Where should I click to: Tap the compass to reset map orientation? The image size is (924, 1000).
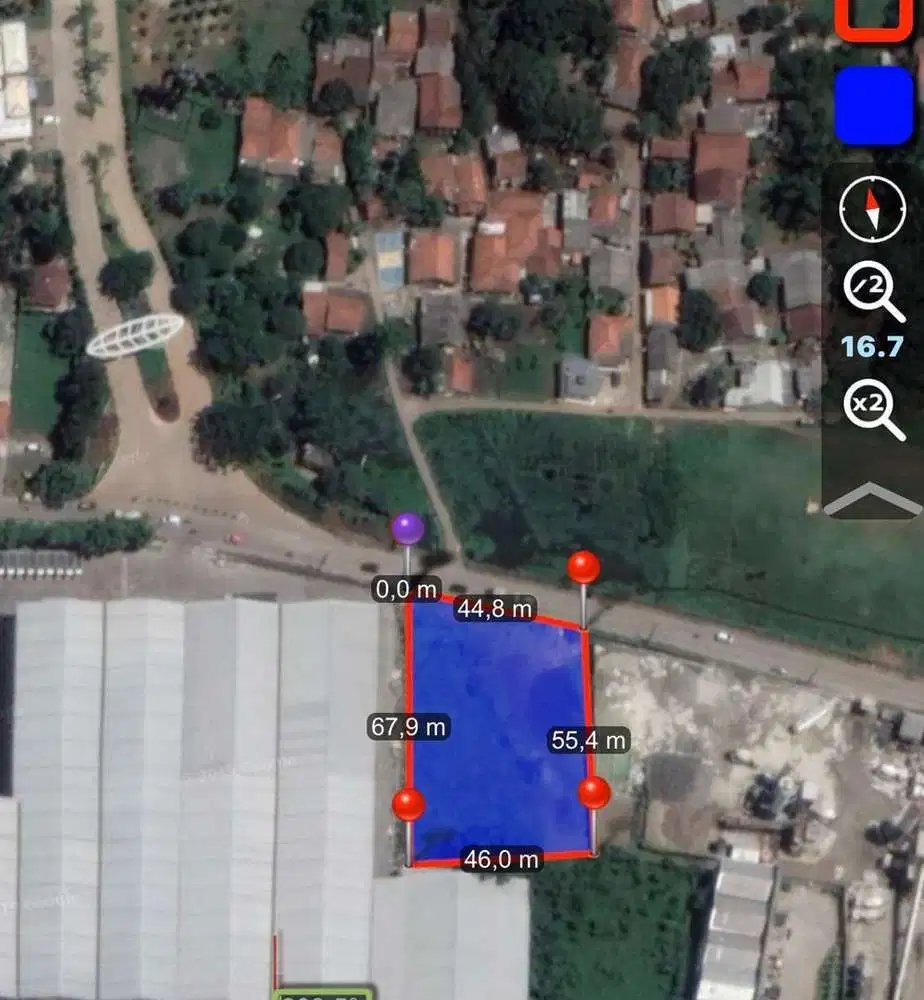pyautogui.click(x=871, y=210)
